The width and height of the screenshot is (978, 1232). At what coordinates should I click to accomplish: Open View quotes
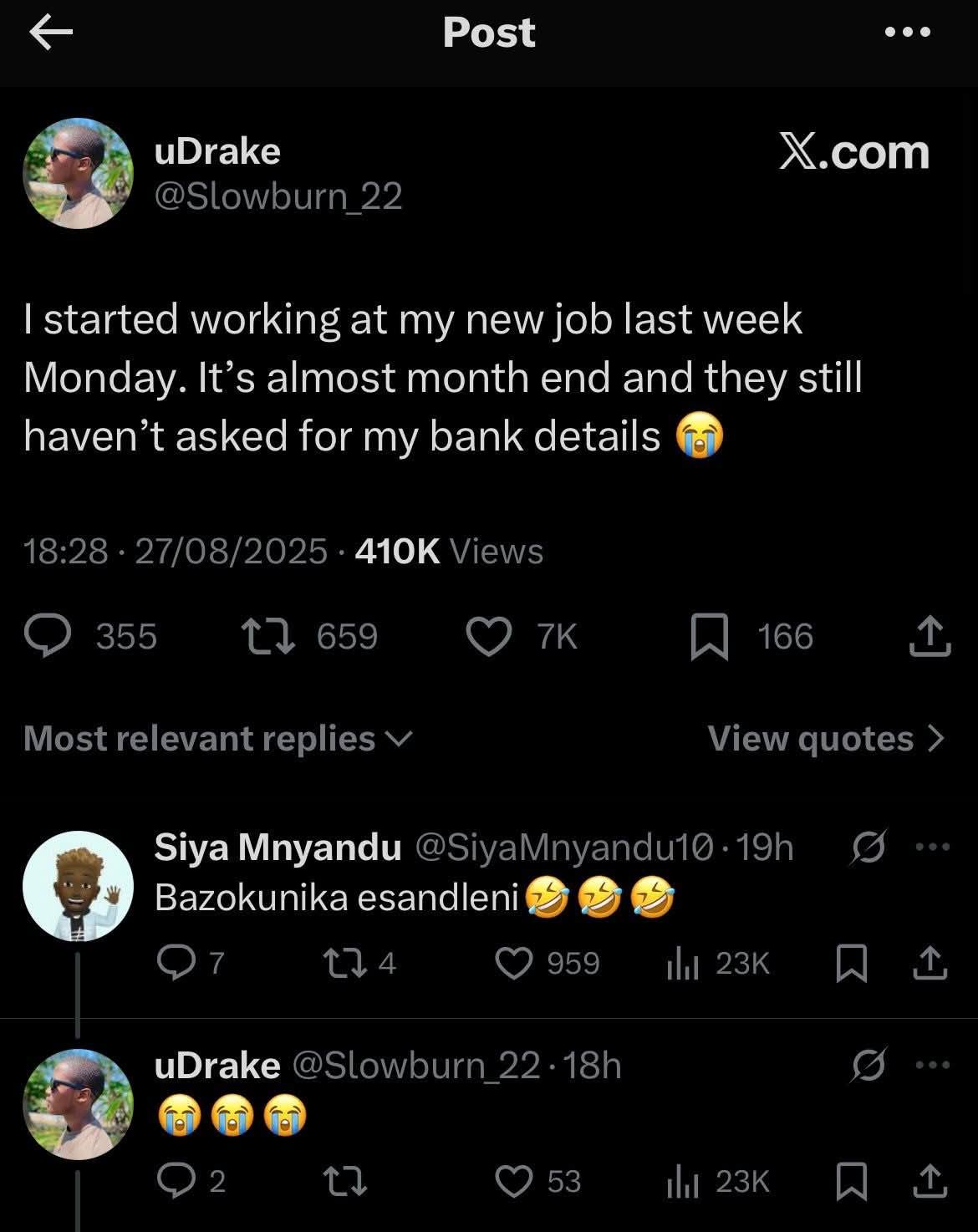[x=826, y=739]
